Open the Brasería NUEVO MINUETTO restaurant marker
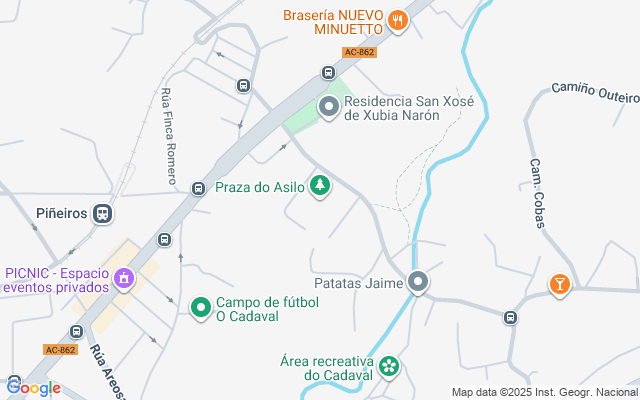The width and height of the screenshot is (640, 400). [x=398, y=19]
